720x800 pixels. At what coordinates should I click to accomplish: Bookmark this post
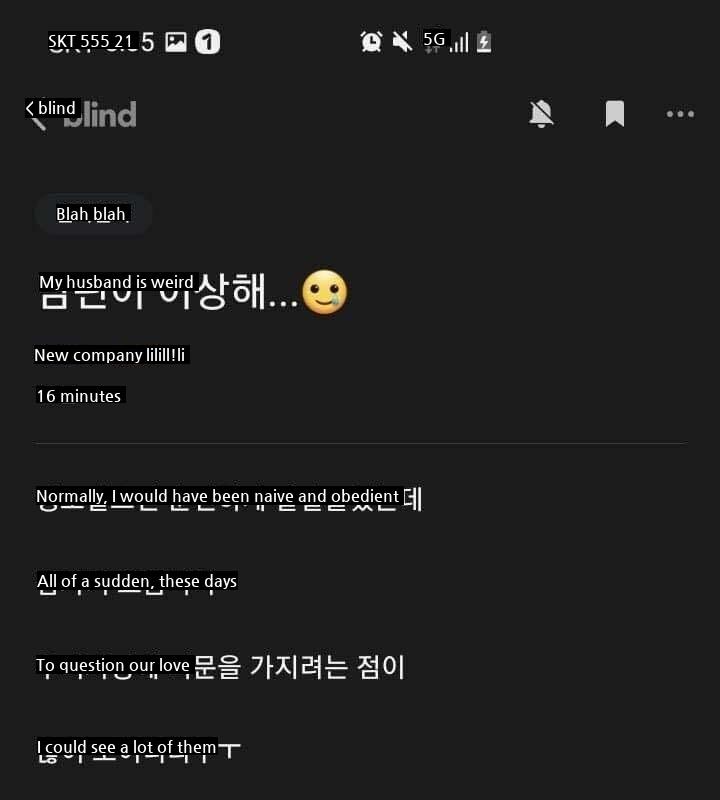(614, 114)
